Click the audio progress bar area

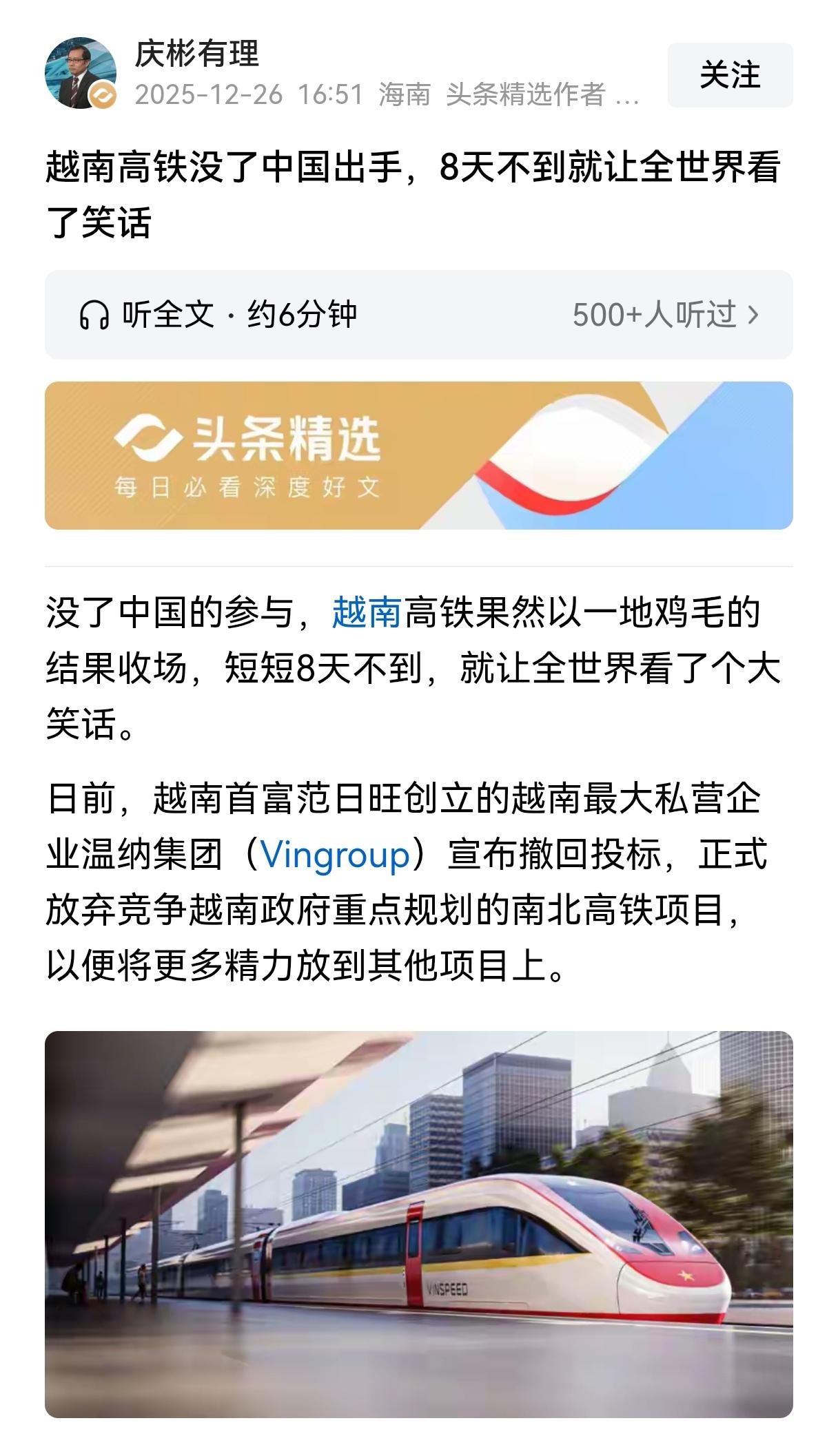419,315
